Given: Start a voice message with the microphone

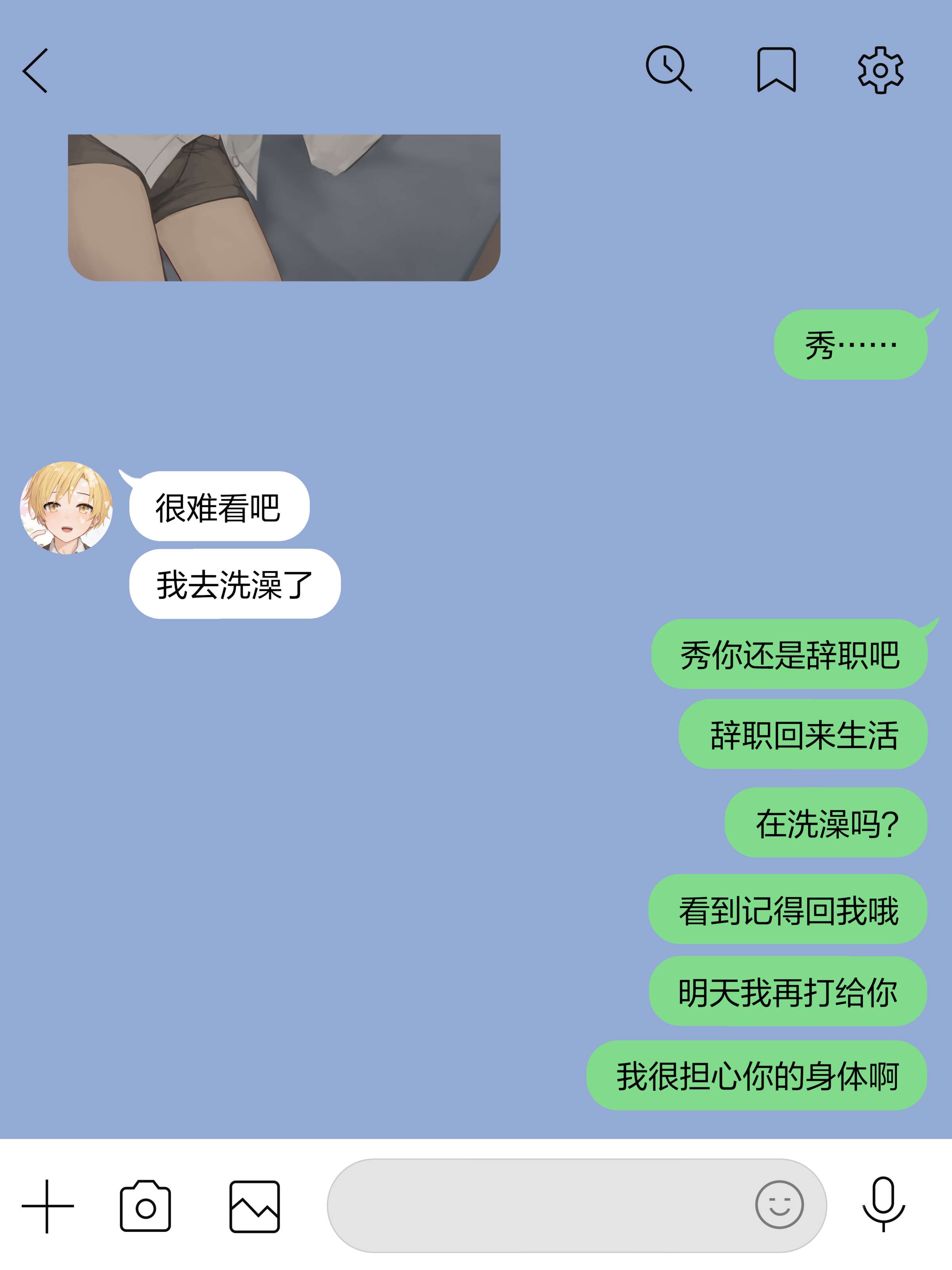Looking at the screenshot, I should coord(883,1204).
